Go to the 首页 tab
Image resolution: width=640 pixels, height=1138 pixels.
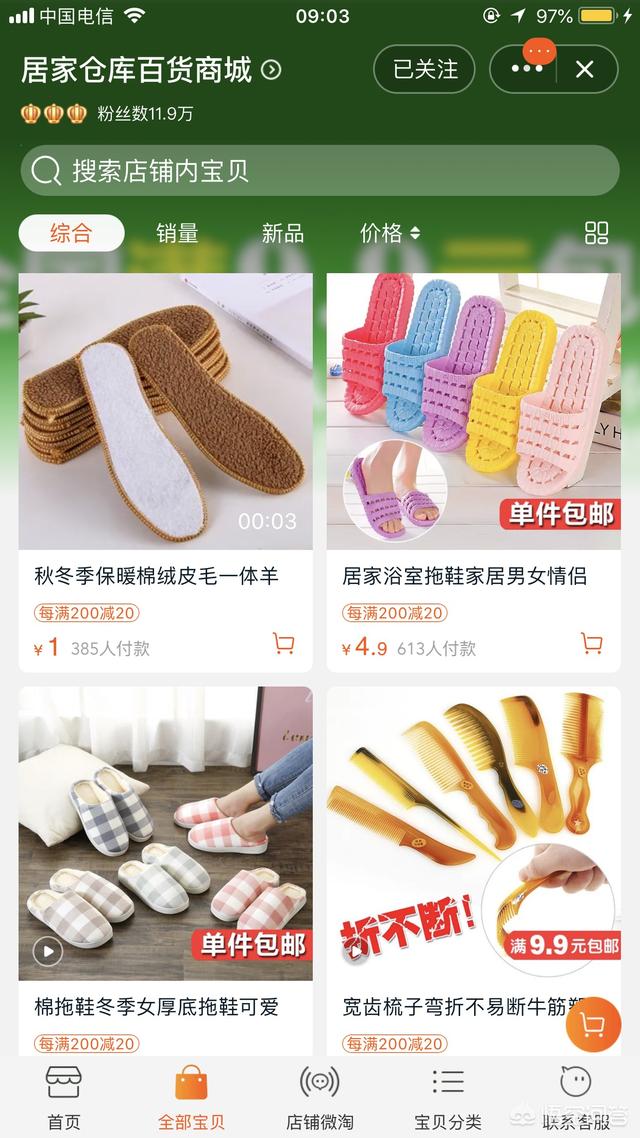[x=64, y=1097]
